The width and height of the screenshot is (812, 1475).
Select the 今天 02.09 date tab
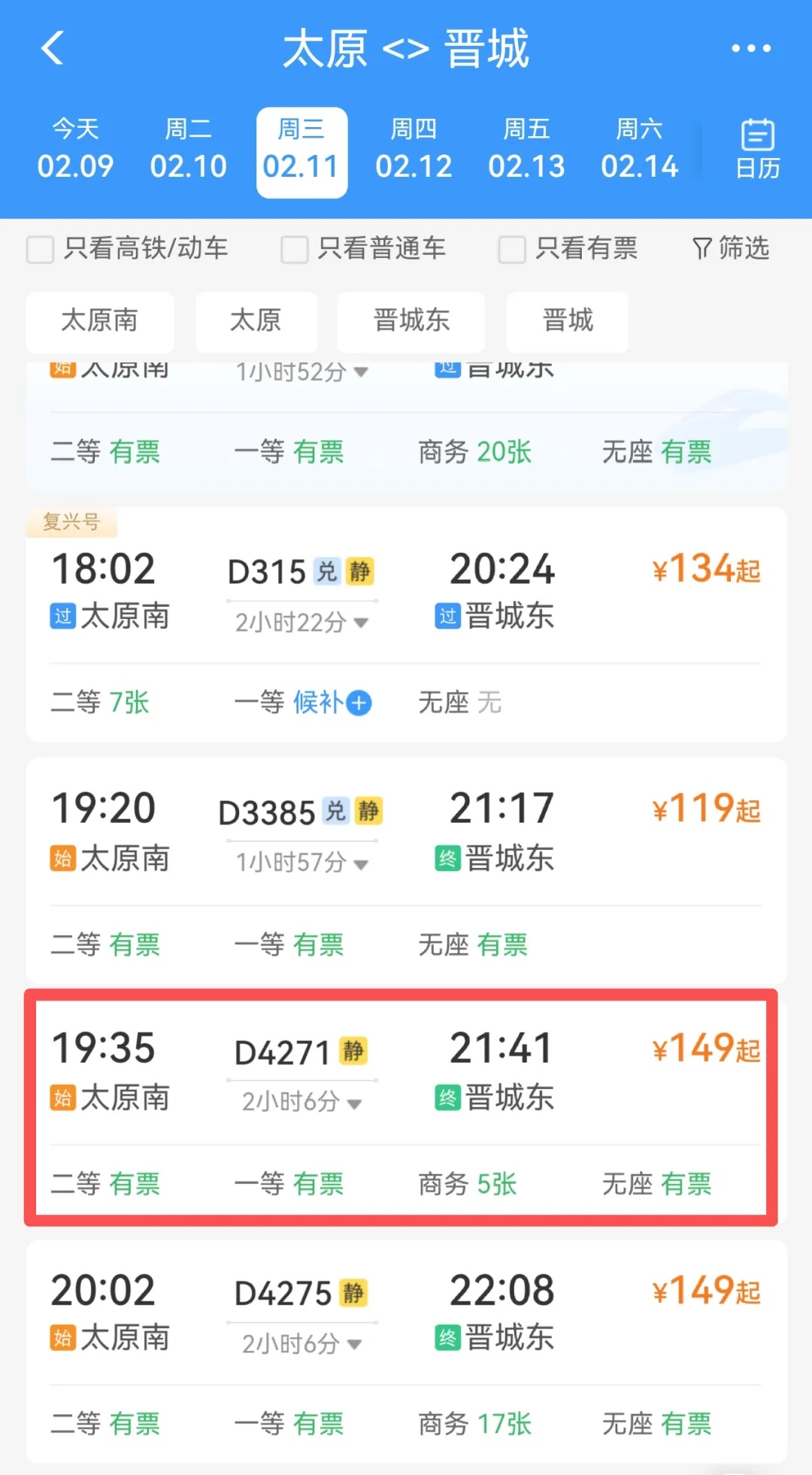pyautogui.click(x=76, y=148)
